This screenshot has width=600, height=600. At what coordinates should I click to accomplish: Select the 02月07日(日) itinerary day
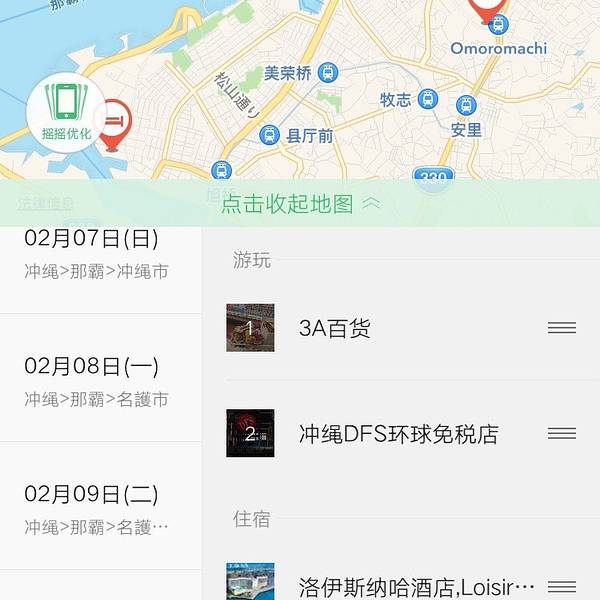point(100,254)
